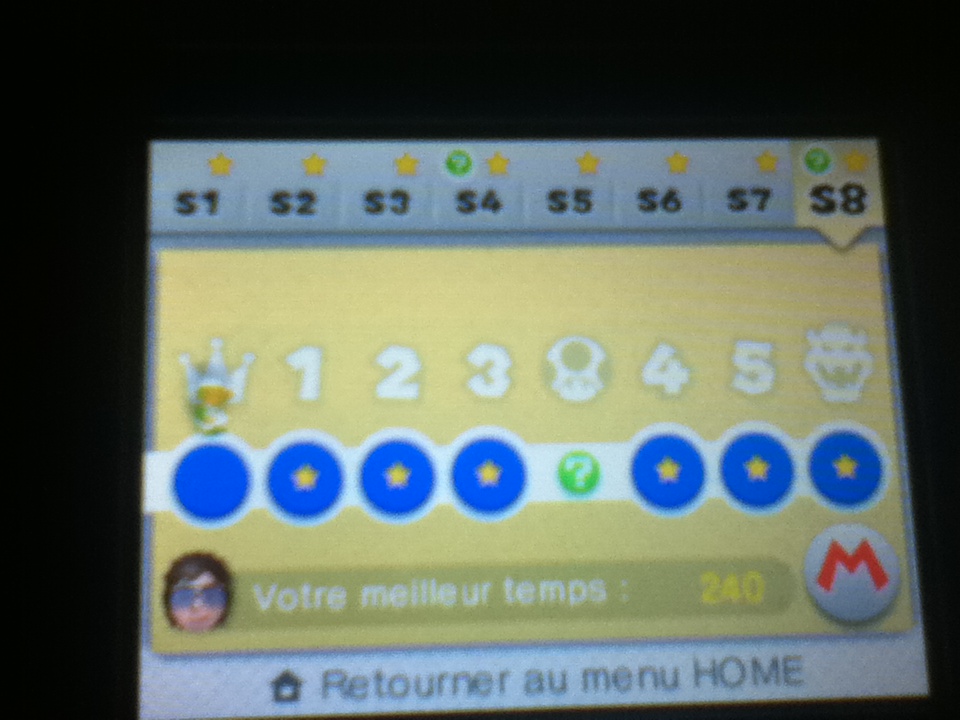The width and height of the screenshot is (960, 720).
Task: Select level 2 node
Action: [397, 476]
